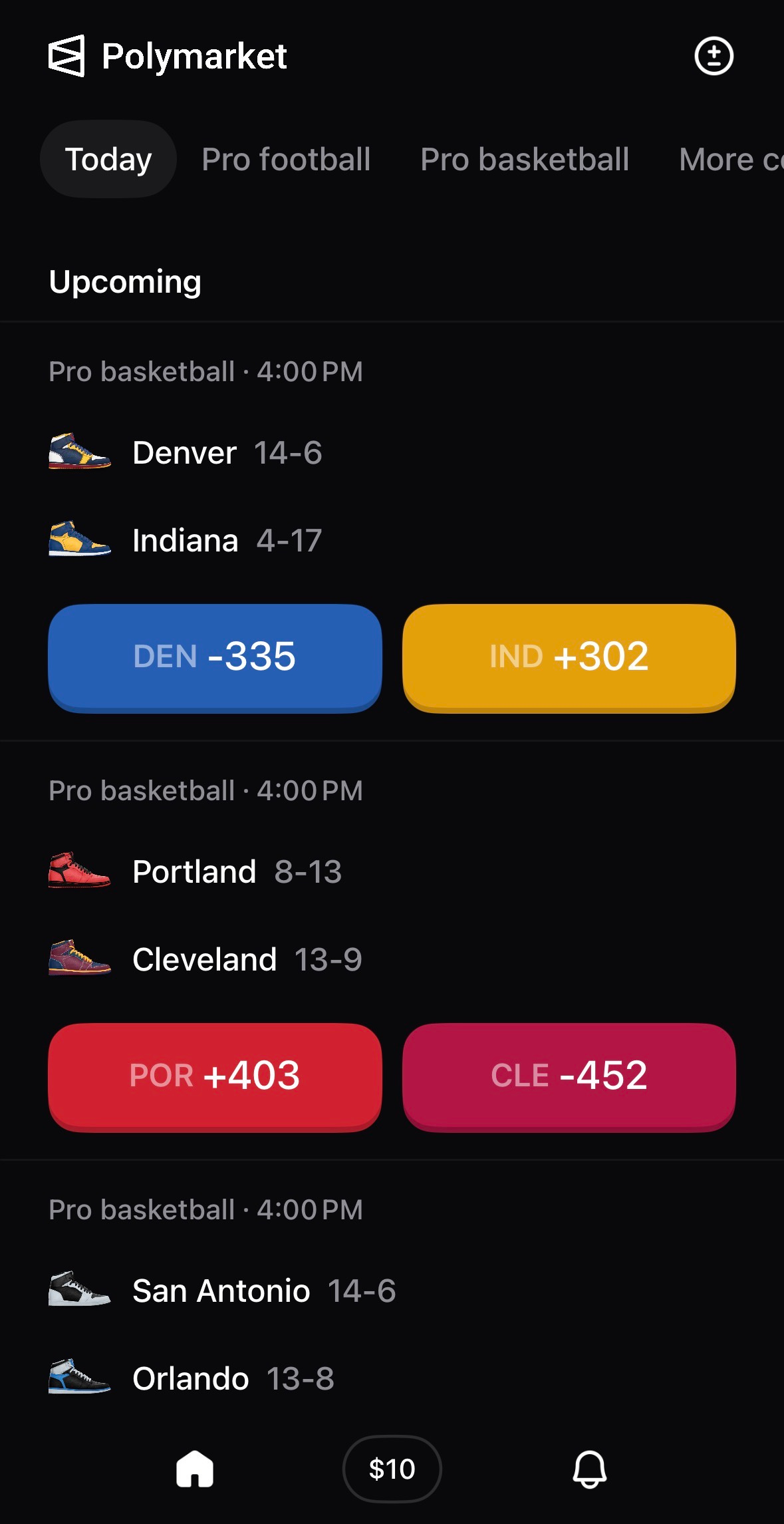Pick IND at +302
The height and width of the screenshot is (1524, 784).
[x=569, y=657]
